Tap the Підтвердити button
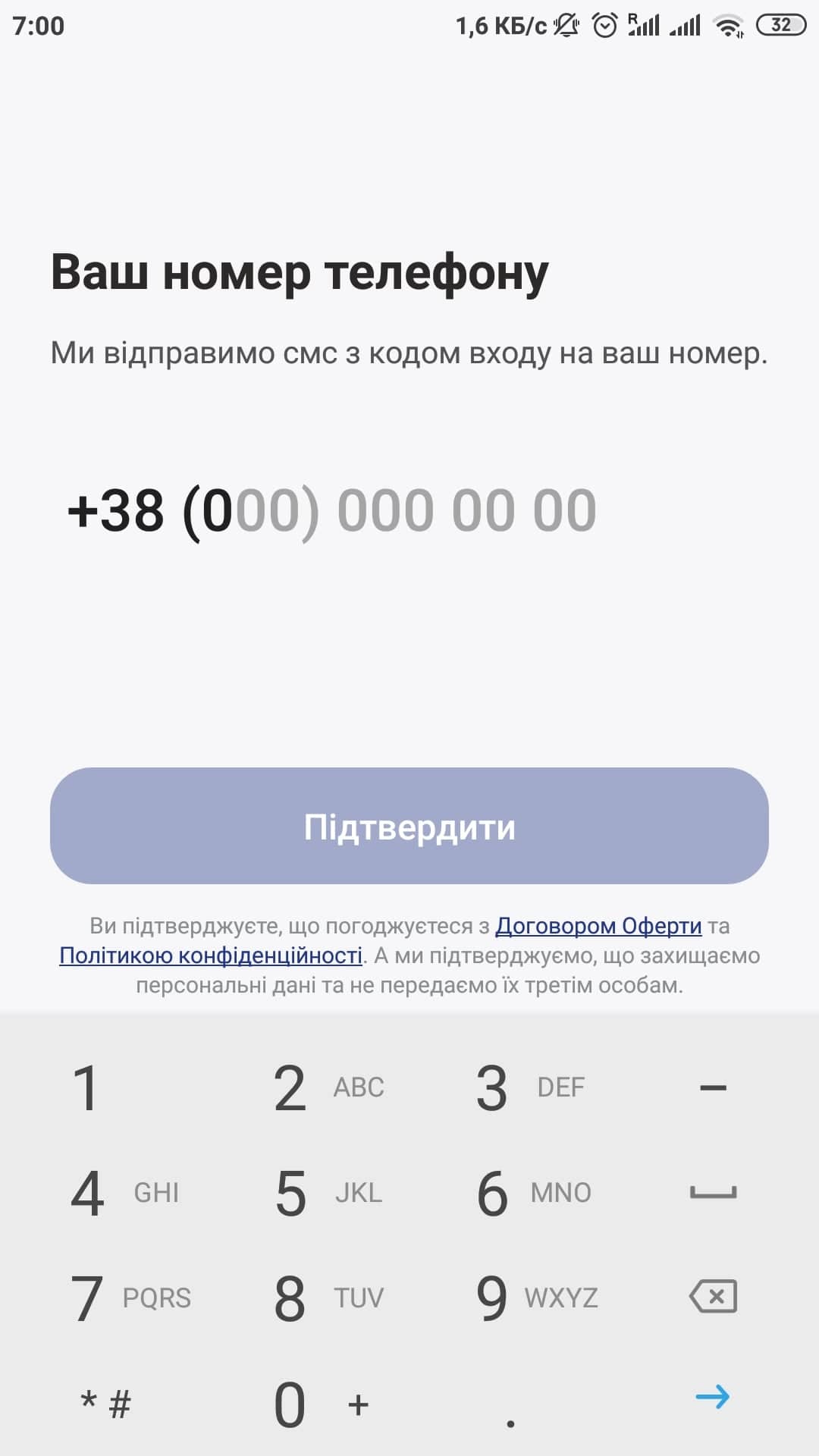 (x=409, y=826)
